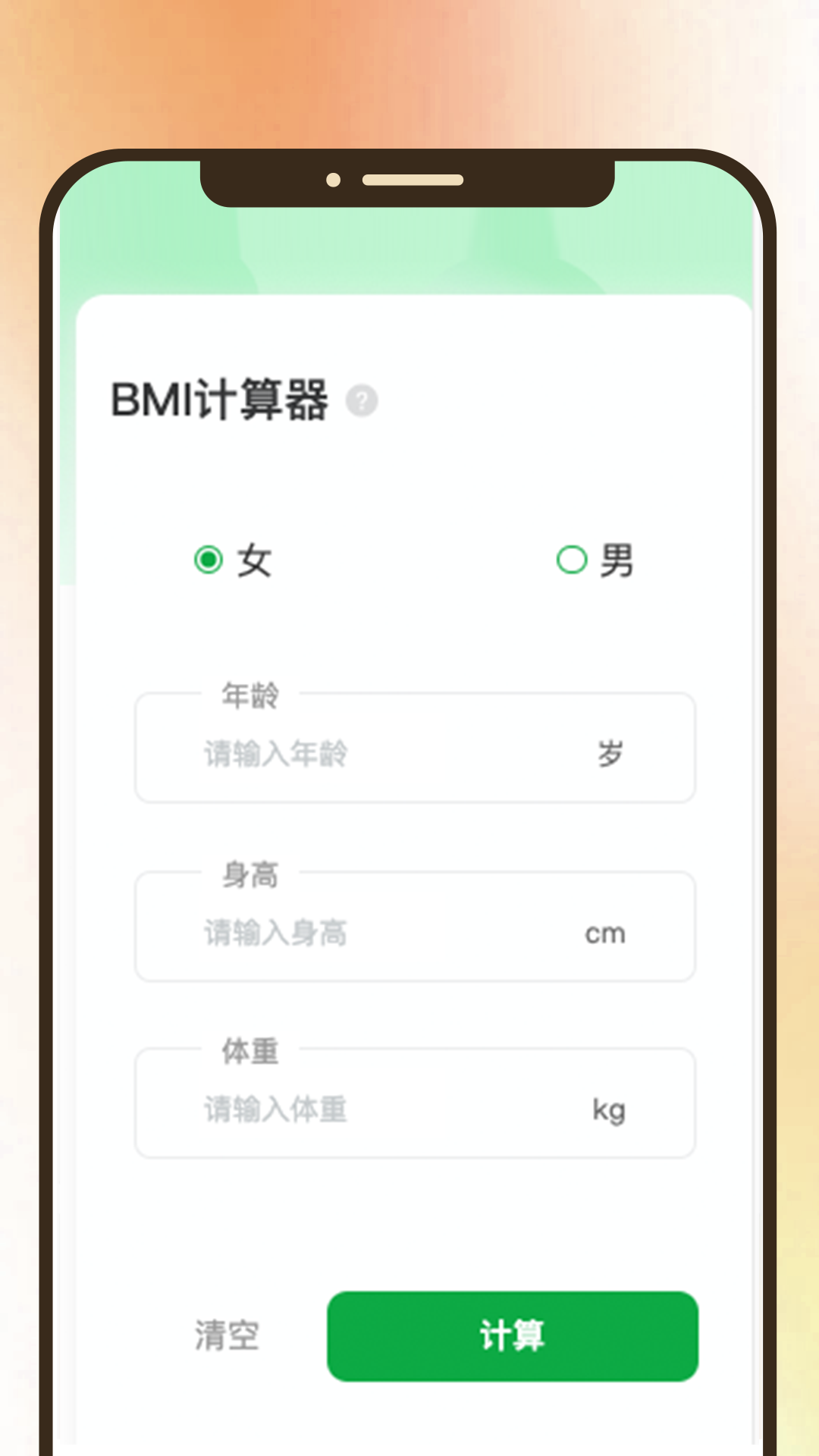The height and width of the screenshot is (1456, 819).
Task: Run the BMI calculation
Action: point(513,1337)
